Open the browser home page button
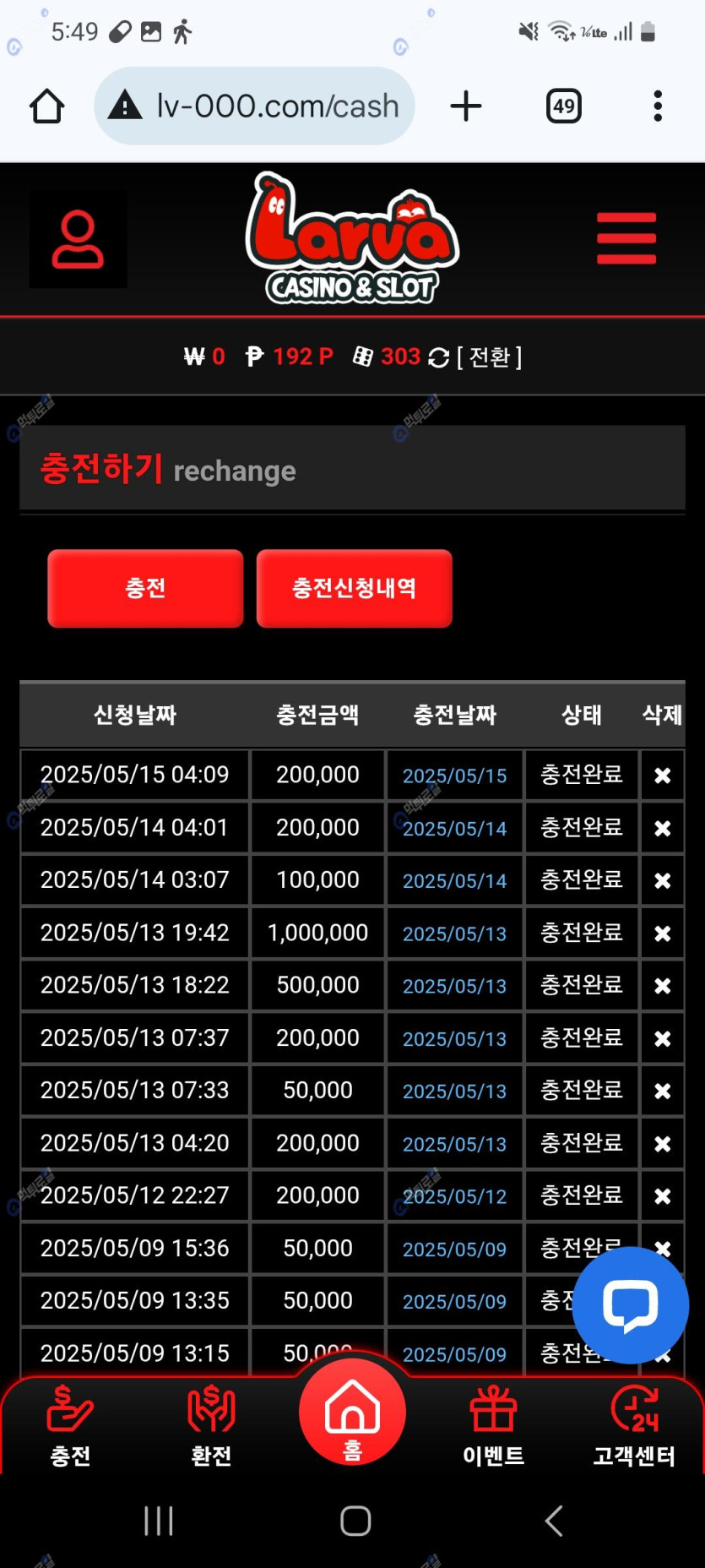Screen dimensions: 705x1568 tap(47, 106)
